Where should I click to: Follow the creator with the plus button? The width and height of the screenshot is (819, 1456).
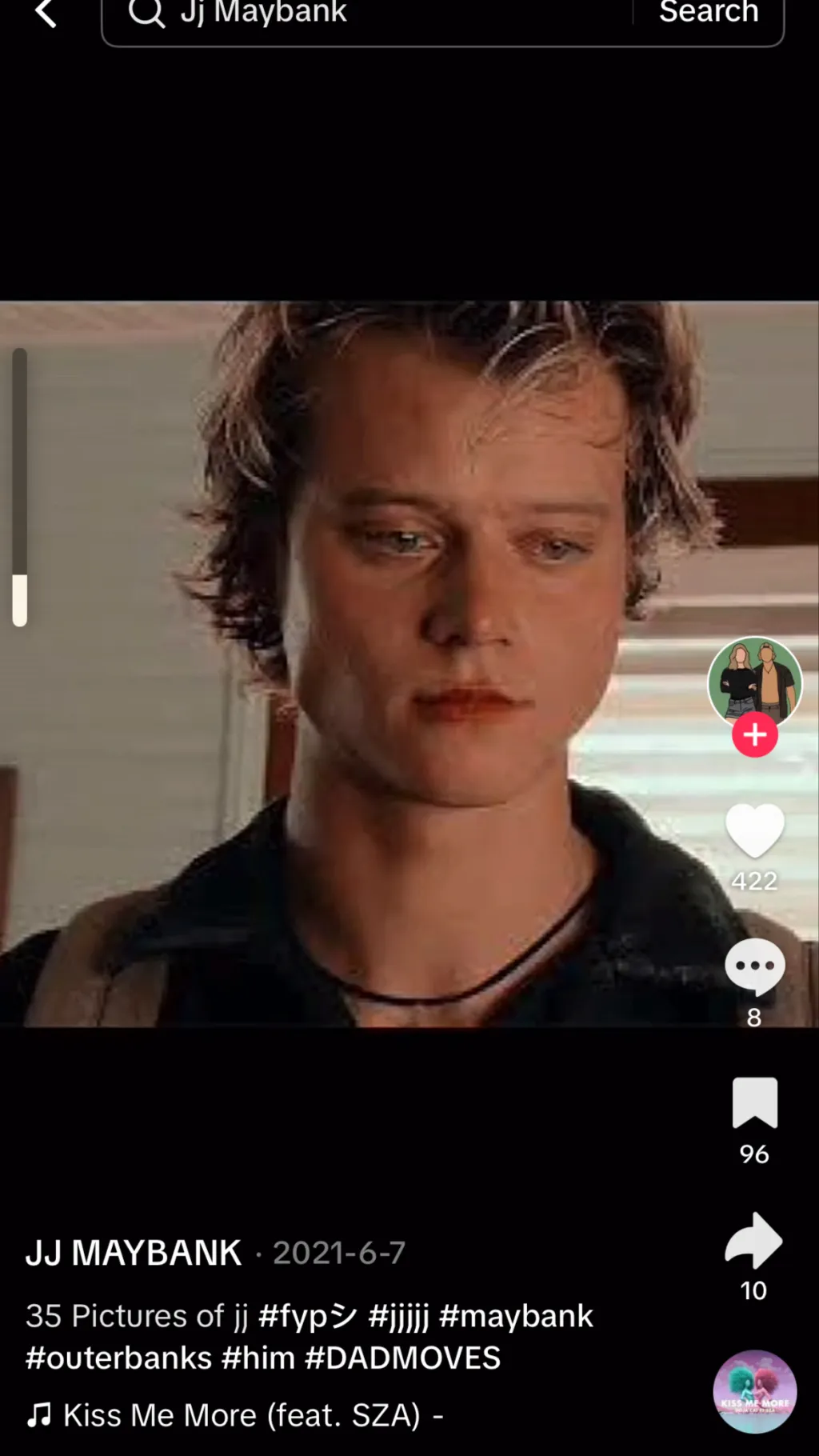[754, 734]
